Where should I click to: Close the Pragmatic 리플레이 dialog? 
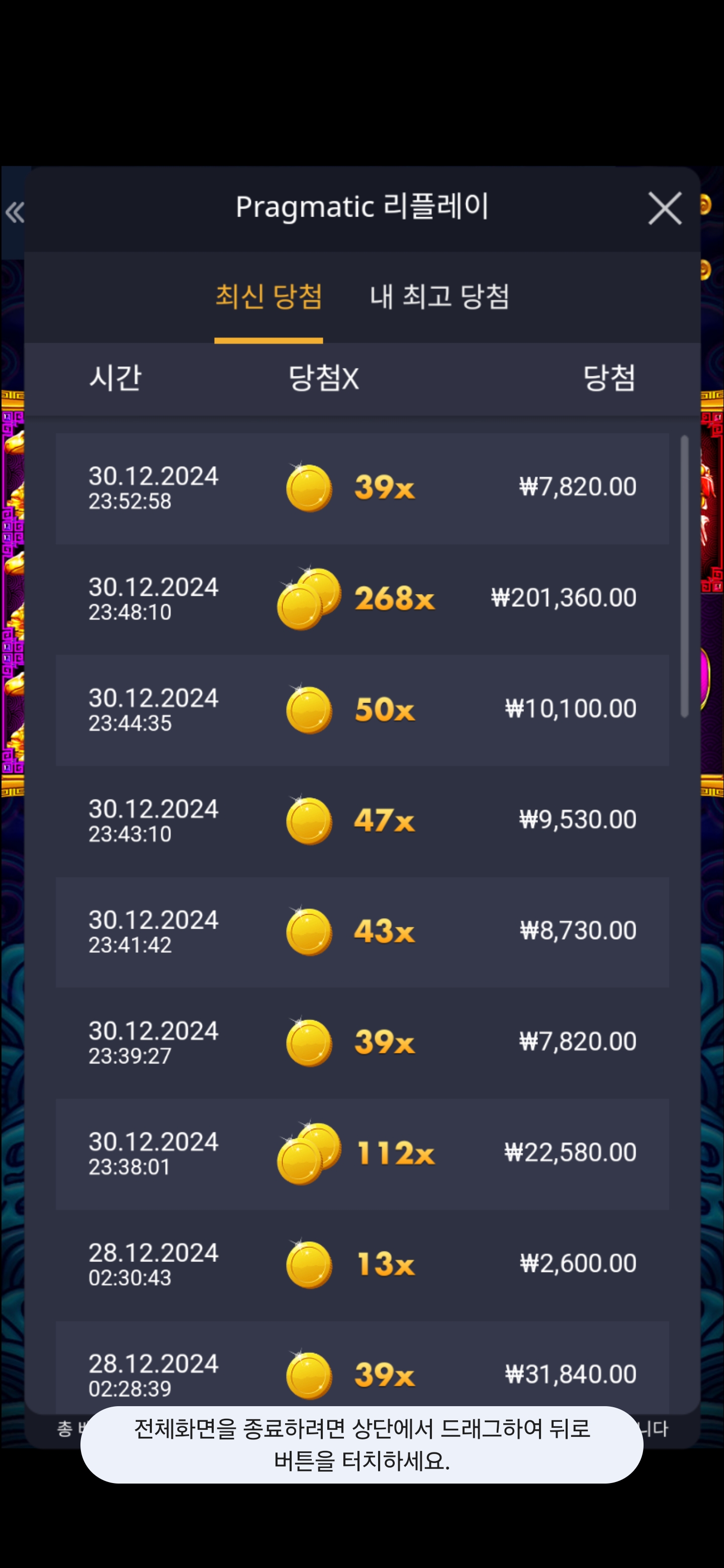(x=664, y=209)
